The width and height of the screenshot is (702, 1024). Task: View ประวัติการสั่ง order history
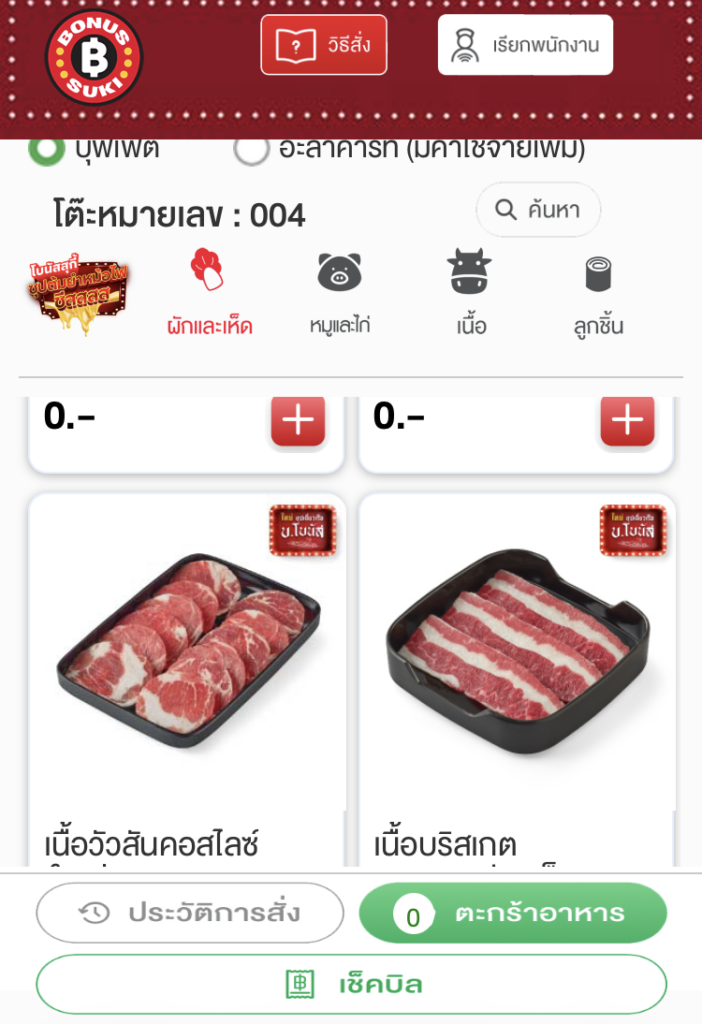click(x=190, y=913)
